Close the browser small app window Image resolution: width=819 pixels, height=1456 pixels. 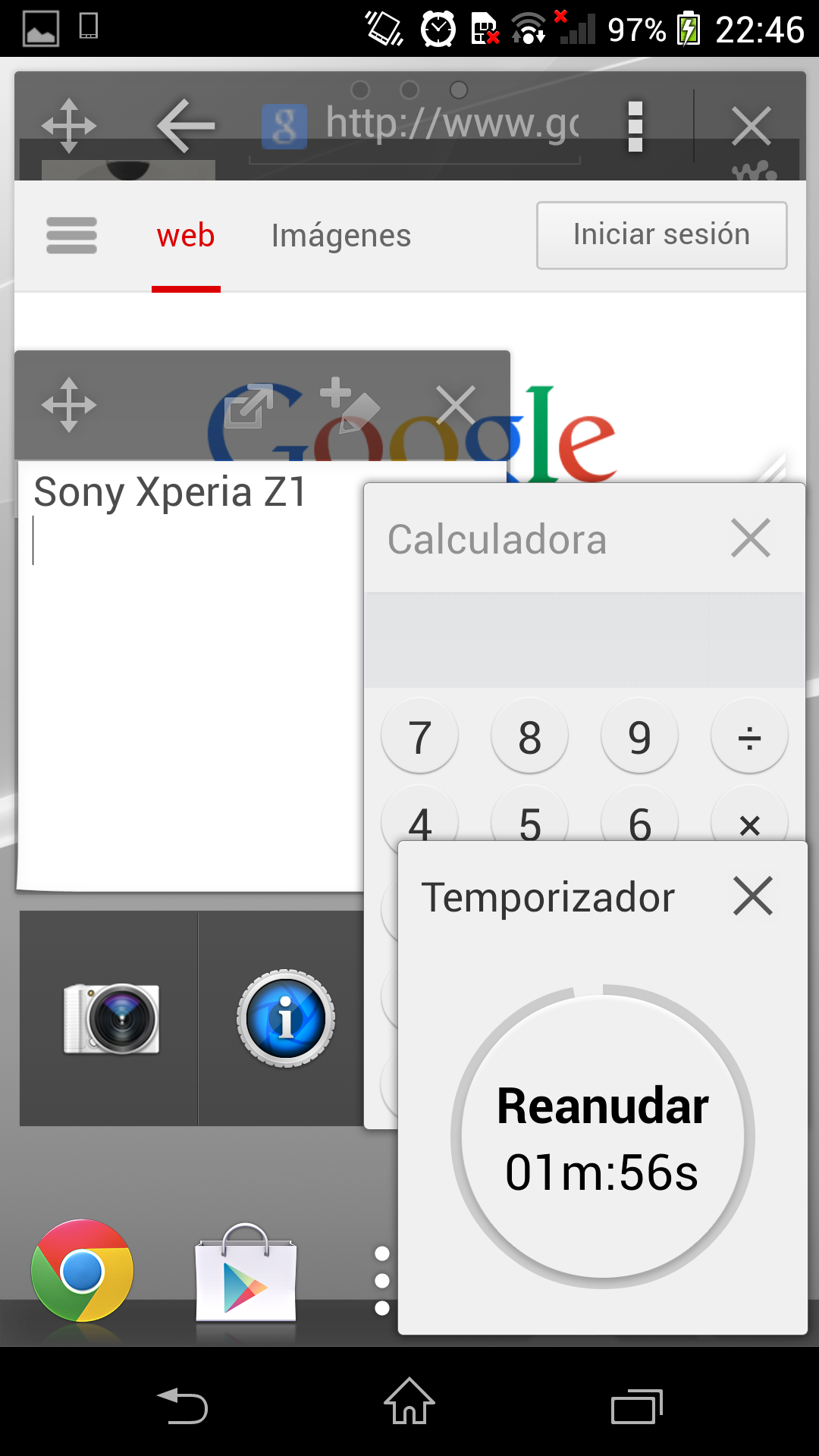point(751,126)
